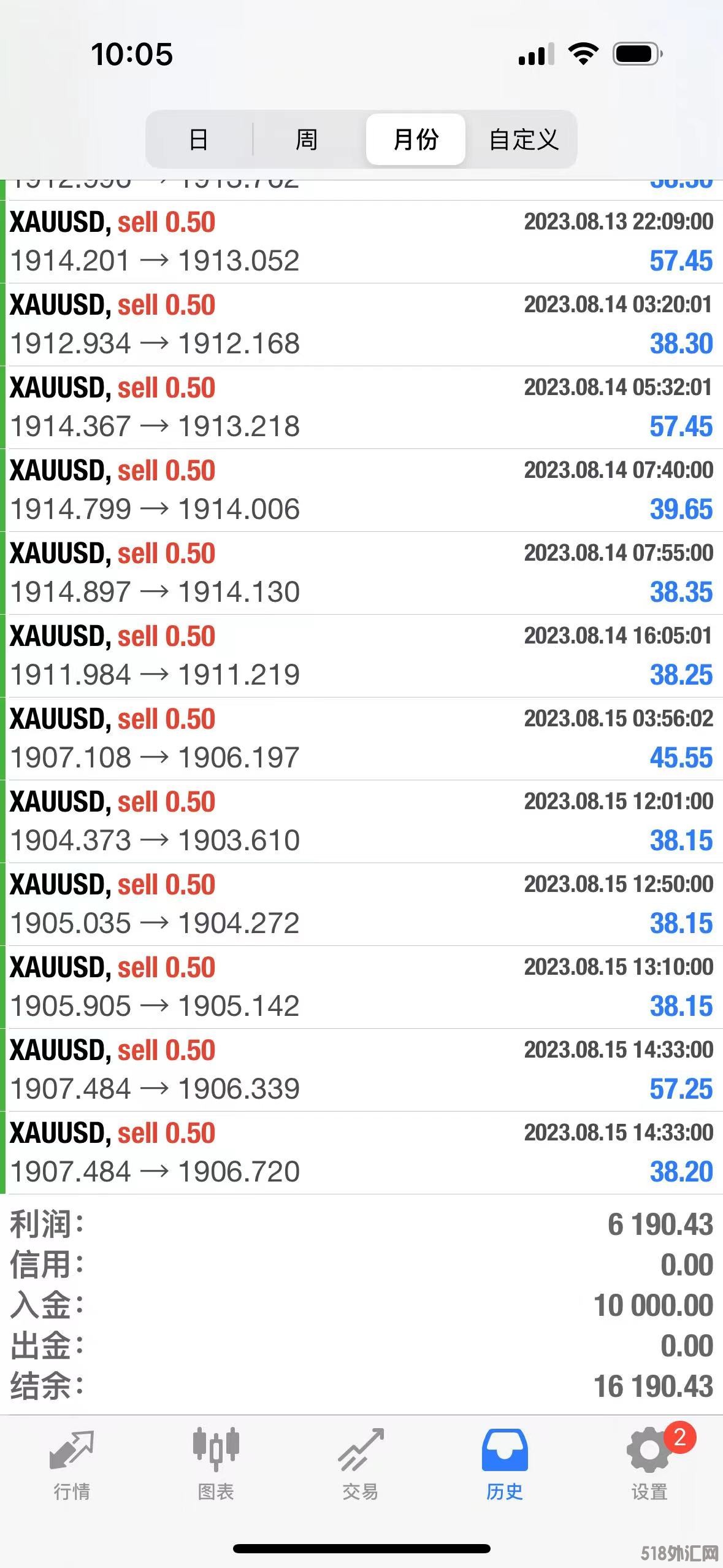Tap the 历史 history tab
This screenshot has width=723, height=1568.
pyautogui.click(x=505, y=1464)
